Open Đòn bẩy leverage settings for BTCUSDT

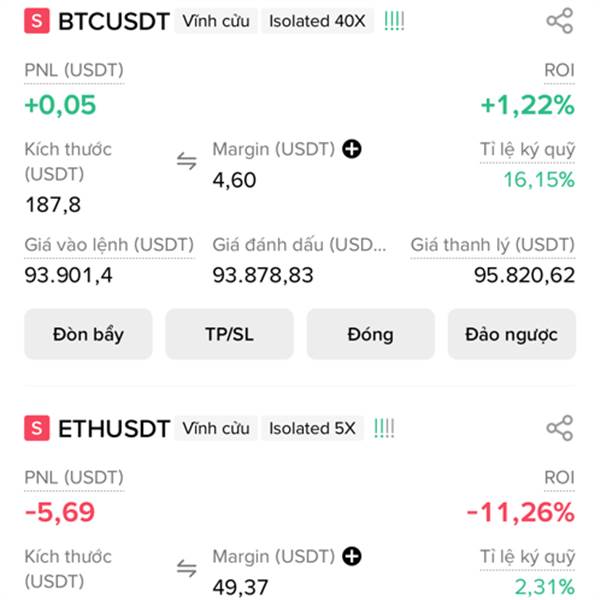(88, 334)
